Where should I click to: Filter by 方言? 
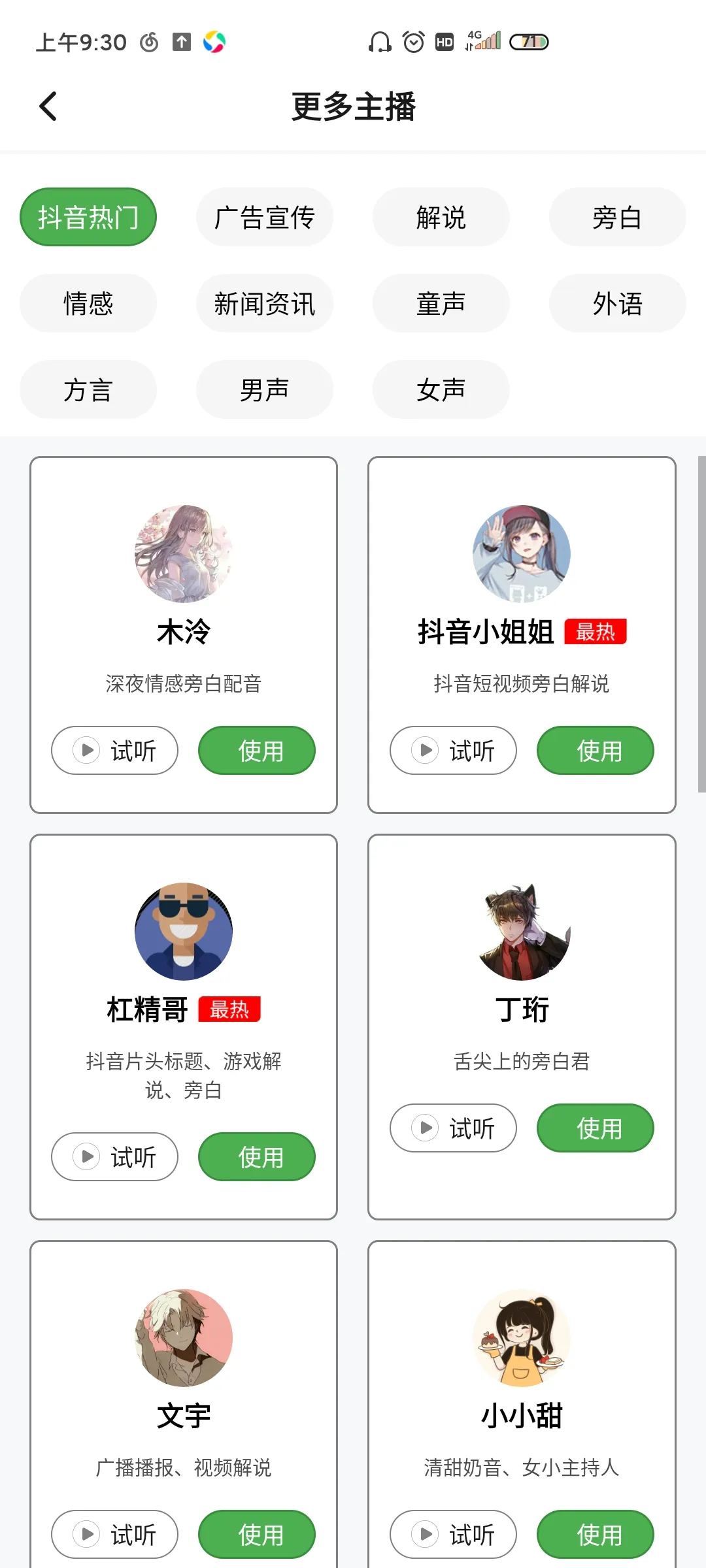(88, 389)
